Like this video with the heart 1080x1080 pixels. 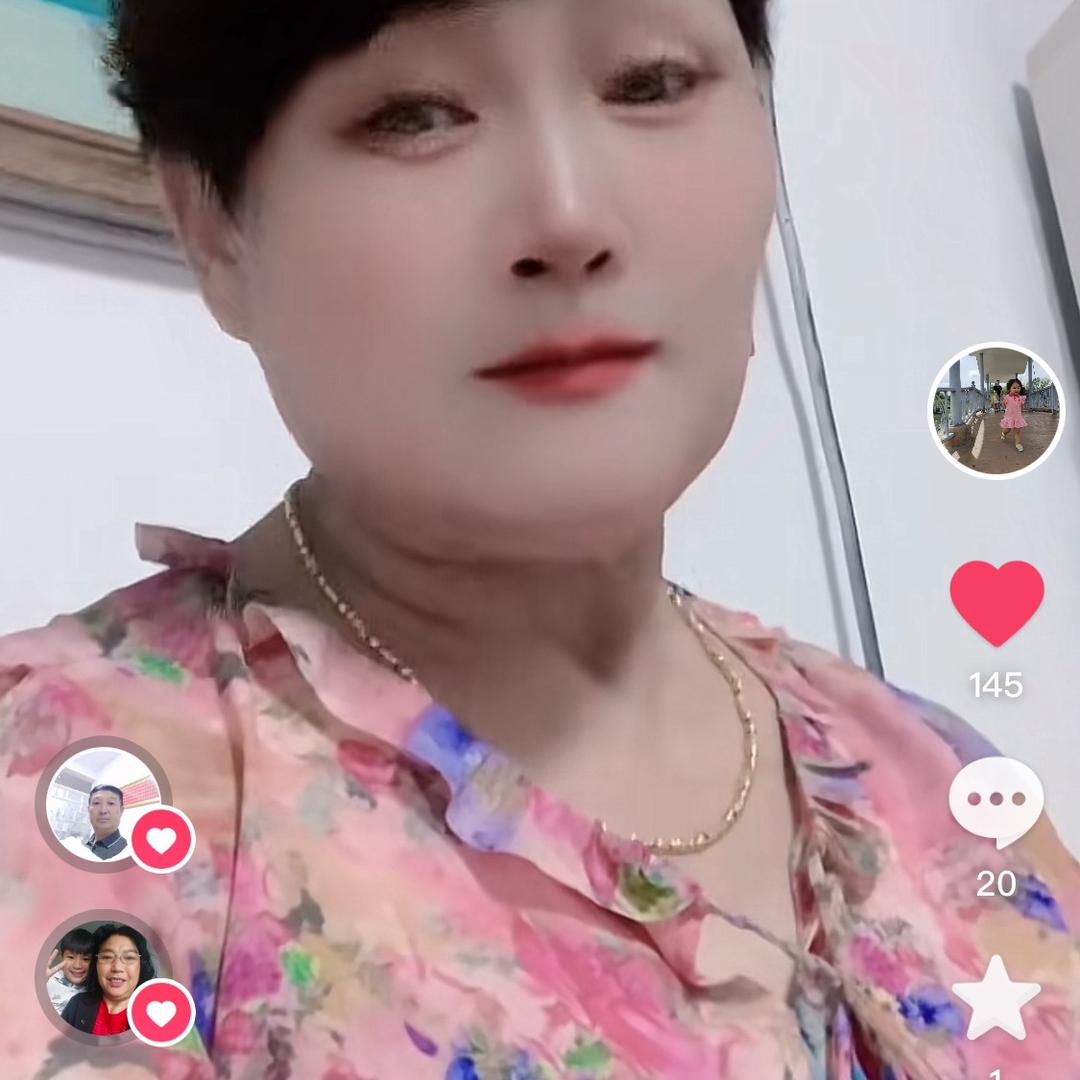pyautogui.click(x=996, y=603)
